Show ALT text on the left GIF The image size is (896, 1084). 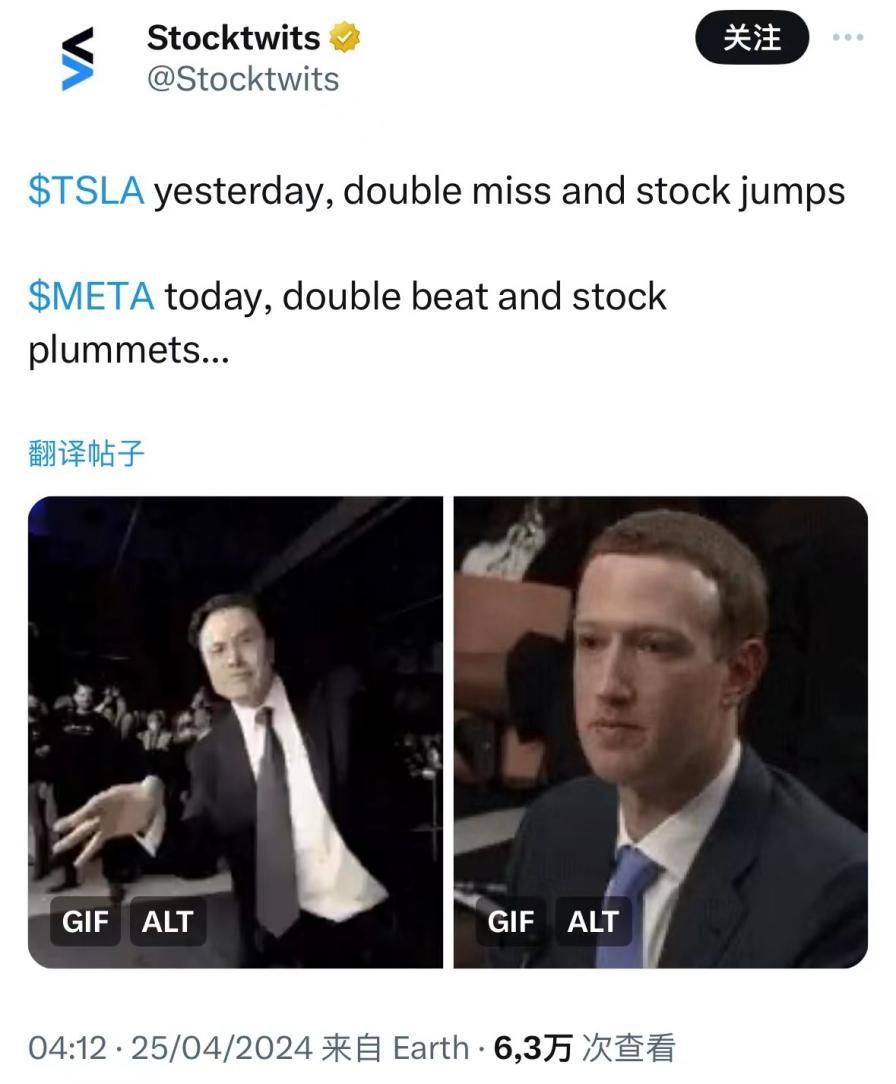pos(167,921)
